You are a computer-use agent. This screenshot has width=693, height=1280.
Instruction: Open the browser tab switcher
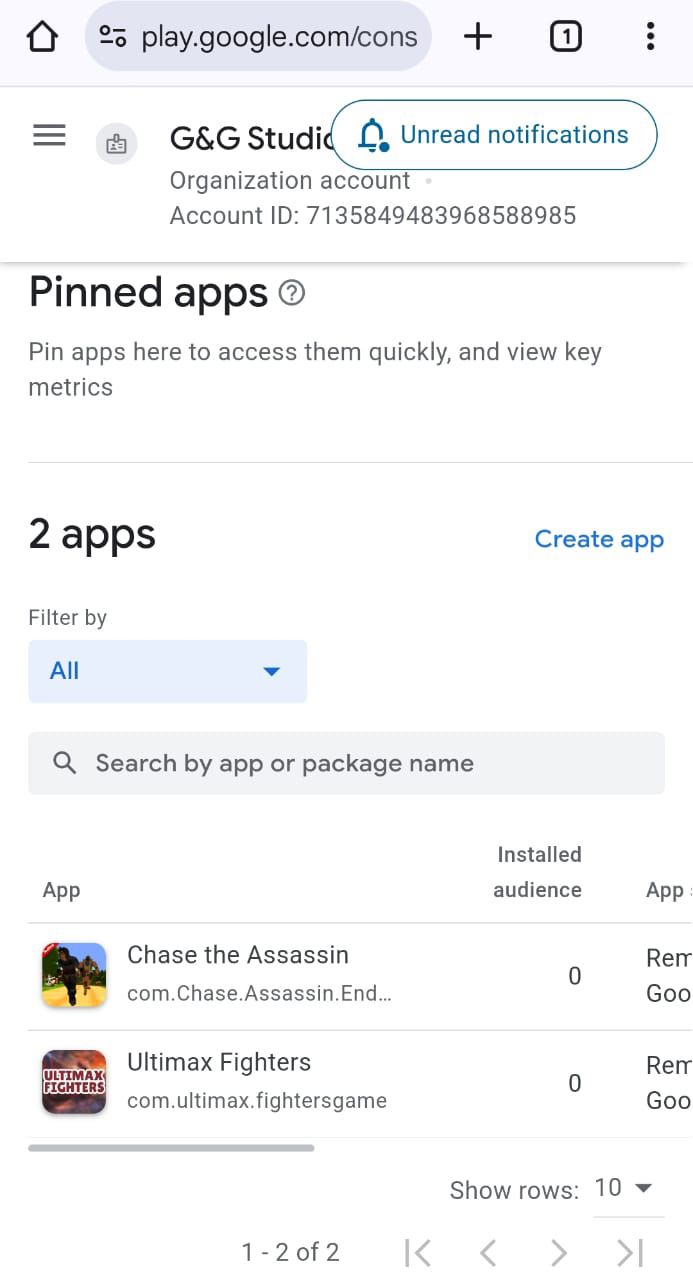click(566, 37)
